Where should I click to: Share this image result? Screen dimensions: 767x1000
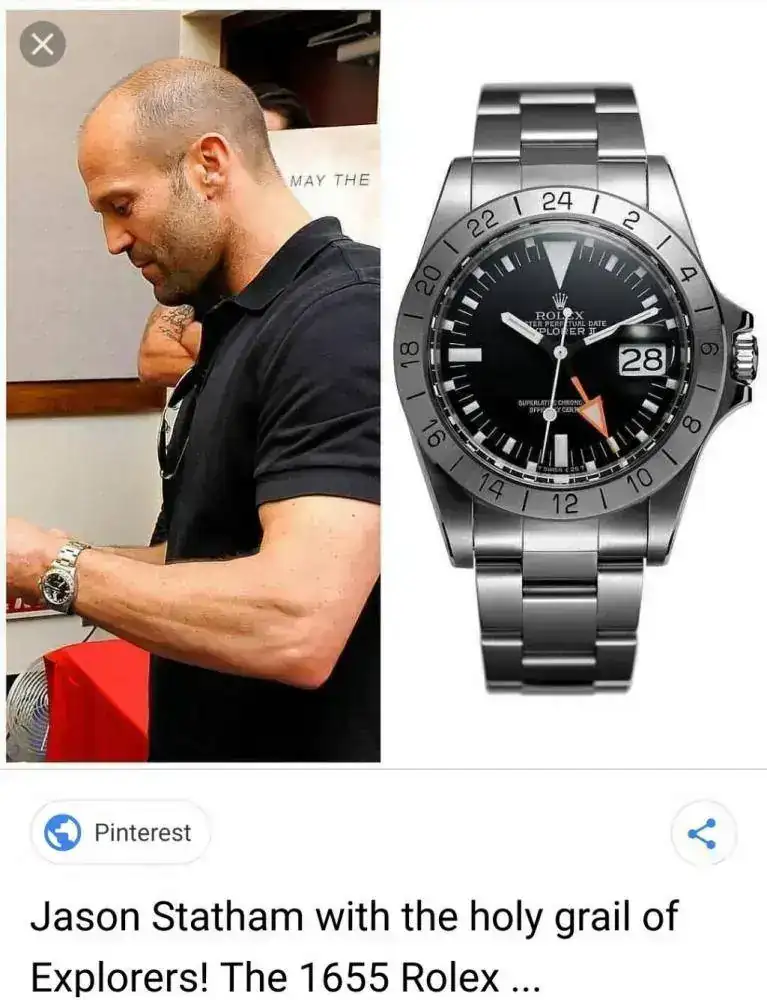click(x=703, y=833)
